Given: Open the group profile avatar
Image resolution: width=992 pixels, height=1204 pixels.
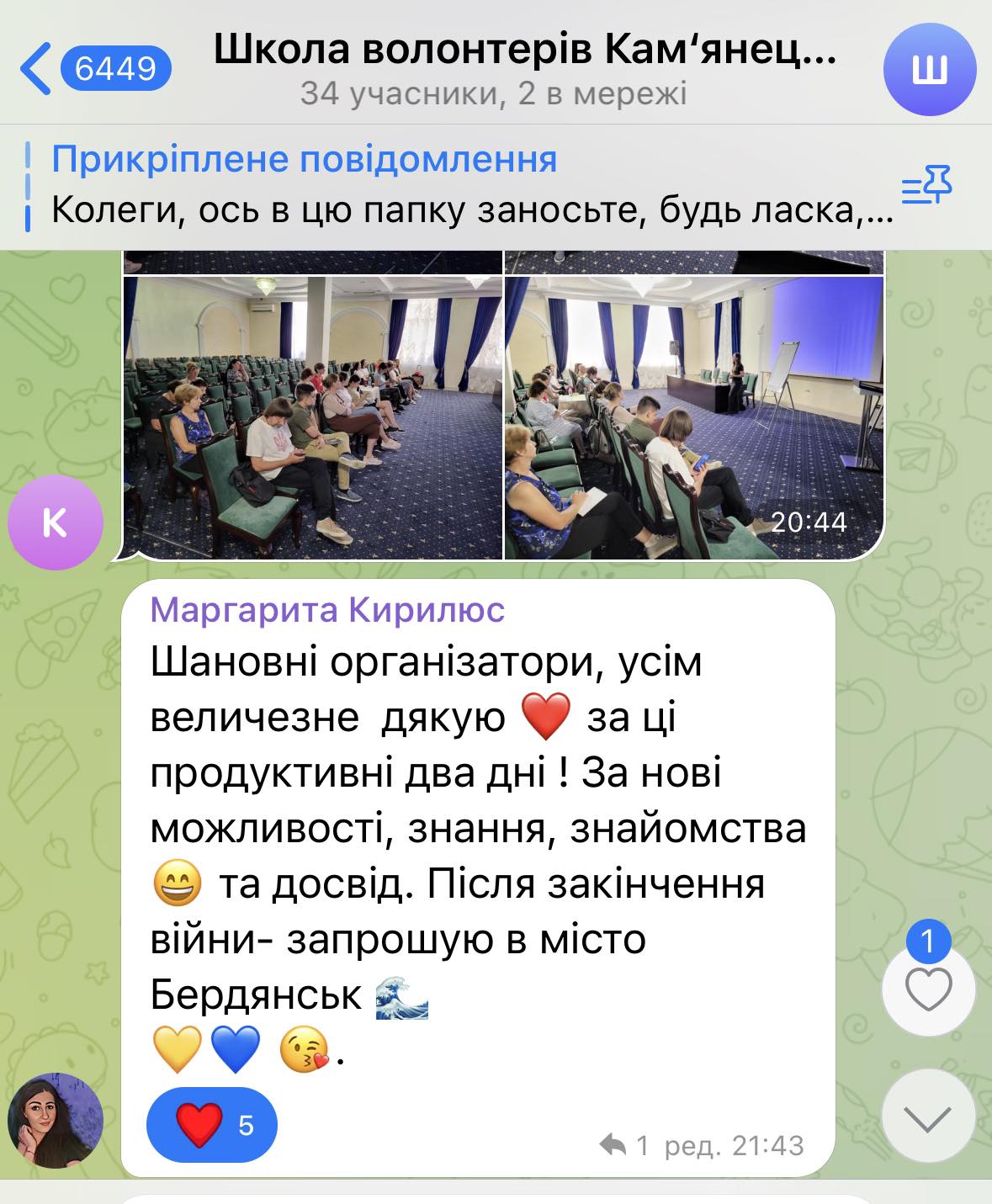Looking at the screenshot, I should point(929,68).
